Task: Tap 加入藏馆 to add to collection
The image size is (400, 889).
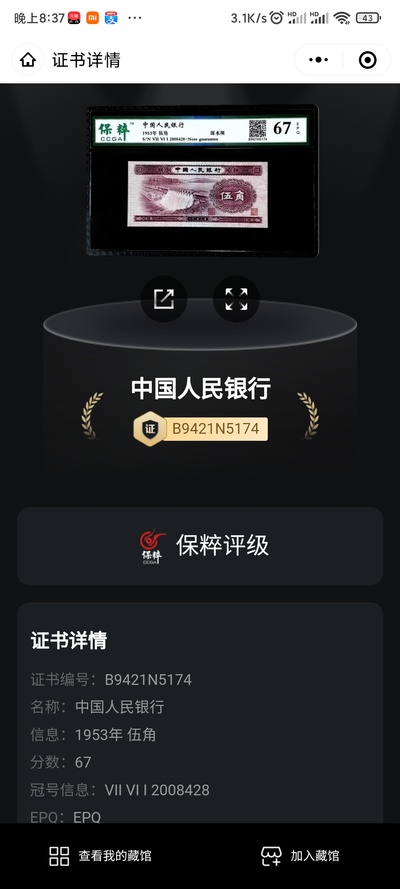Action: pyautogui.click(x=300, y=856)
